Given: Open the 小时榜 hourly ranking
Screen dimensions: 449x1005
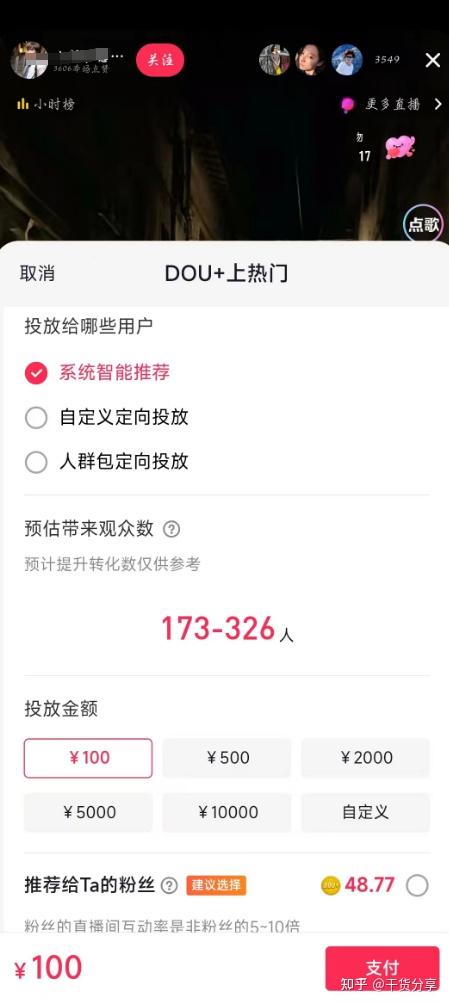Looking at the screenshot, I should point(45,103).
